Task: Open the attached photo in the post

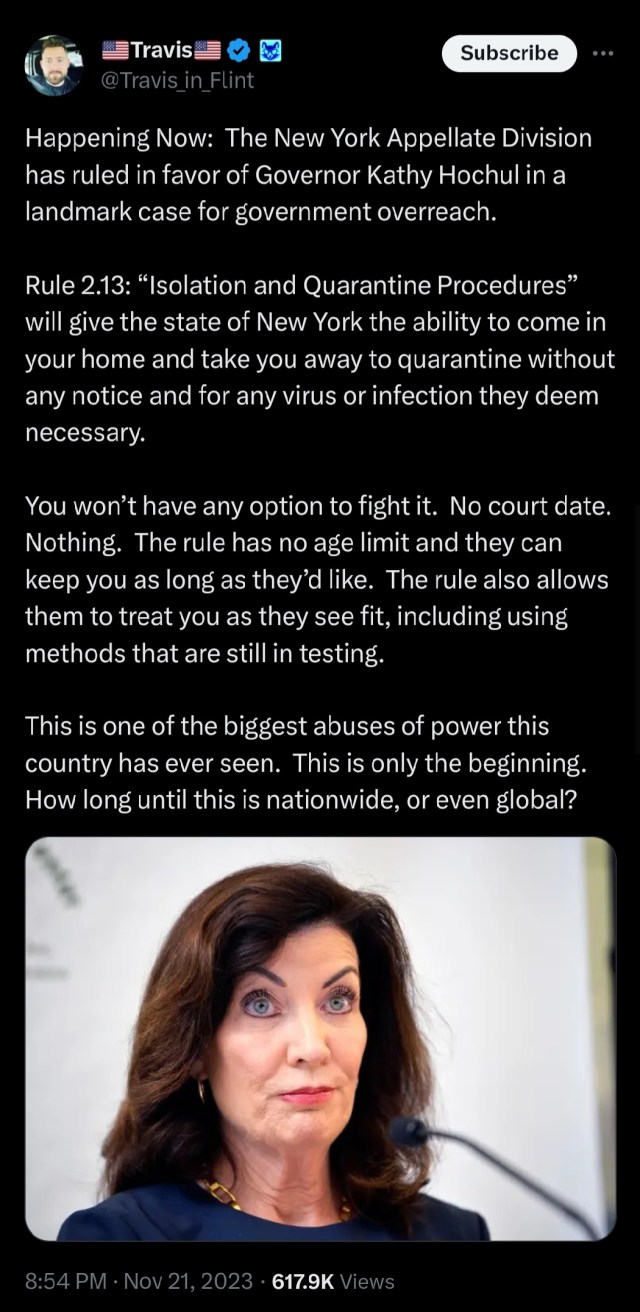Action: click(x=320, y=1038)
